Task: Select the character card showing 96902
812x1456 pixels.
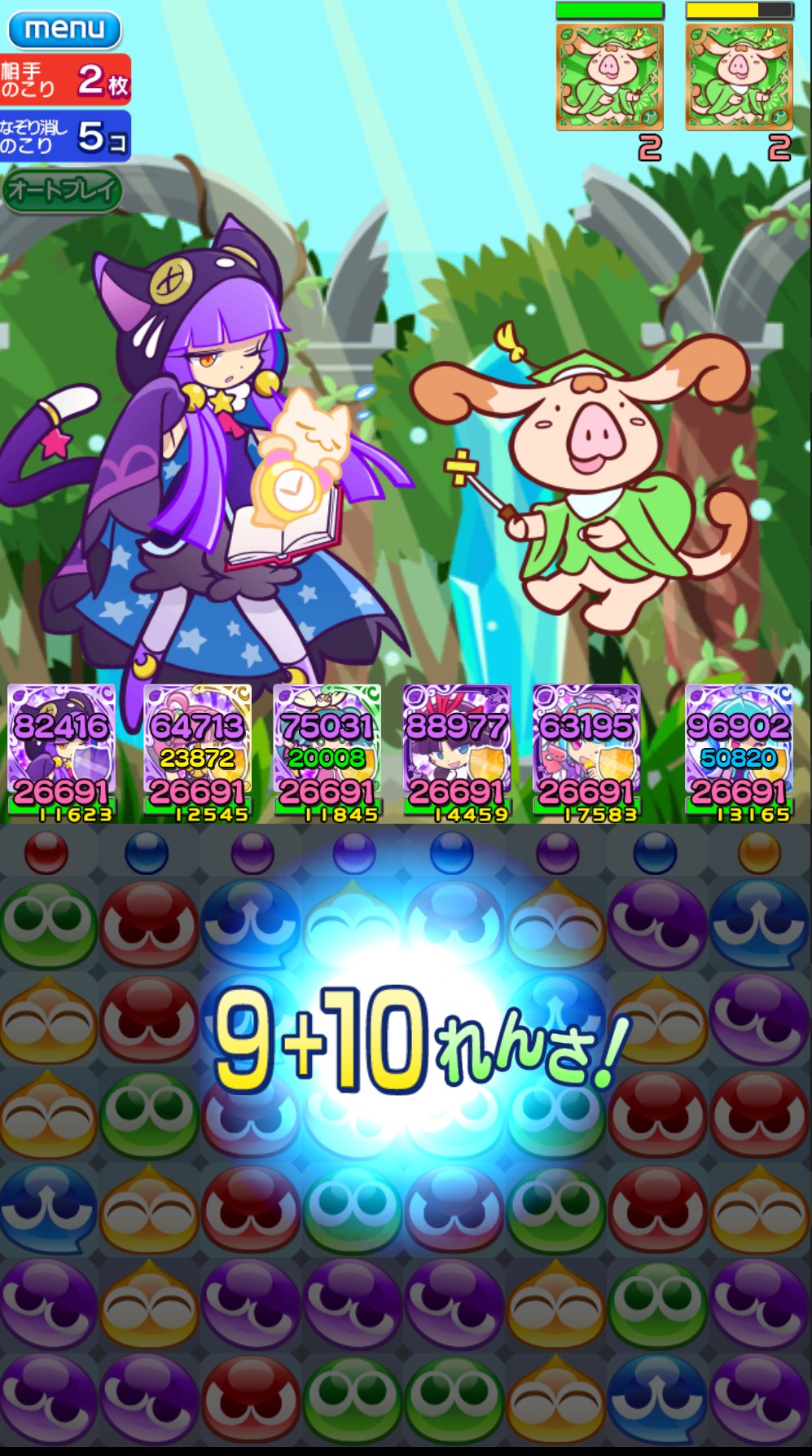Action: [739, 750]
